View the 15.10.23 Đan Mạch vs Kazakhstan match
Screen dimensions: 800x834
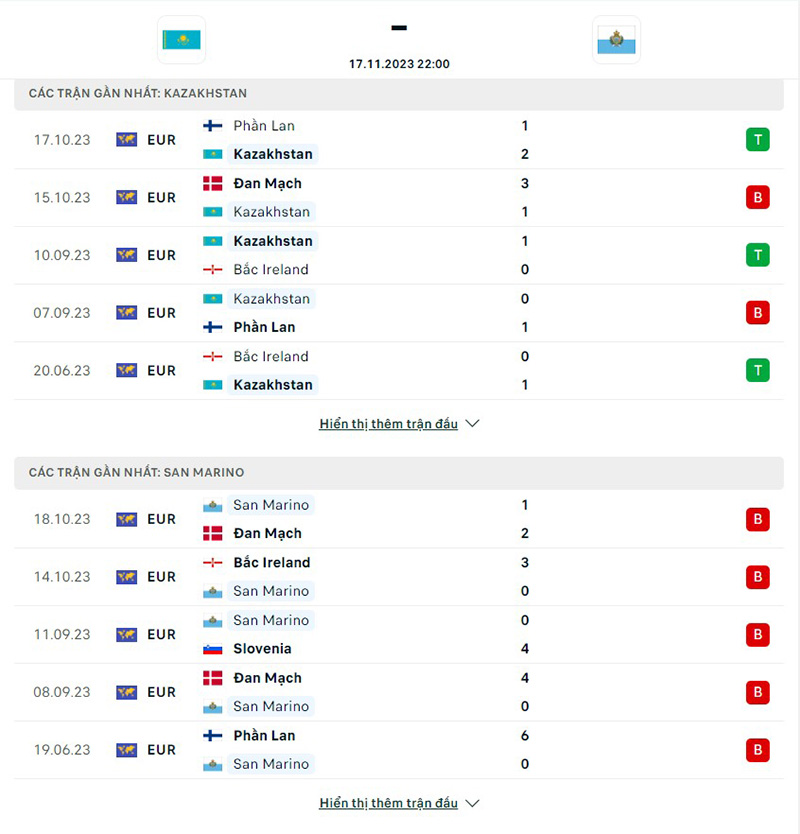pyautogui.click(x=400, y=198)
